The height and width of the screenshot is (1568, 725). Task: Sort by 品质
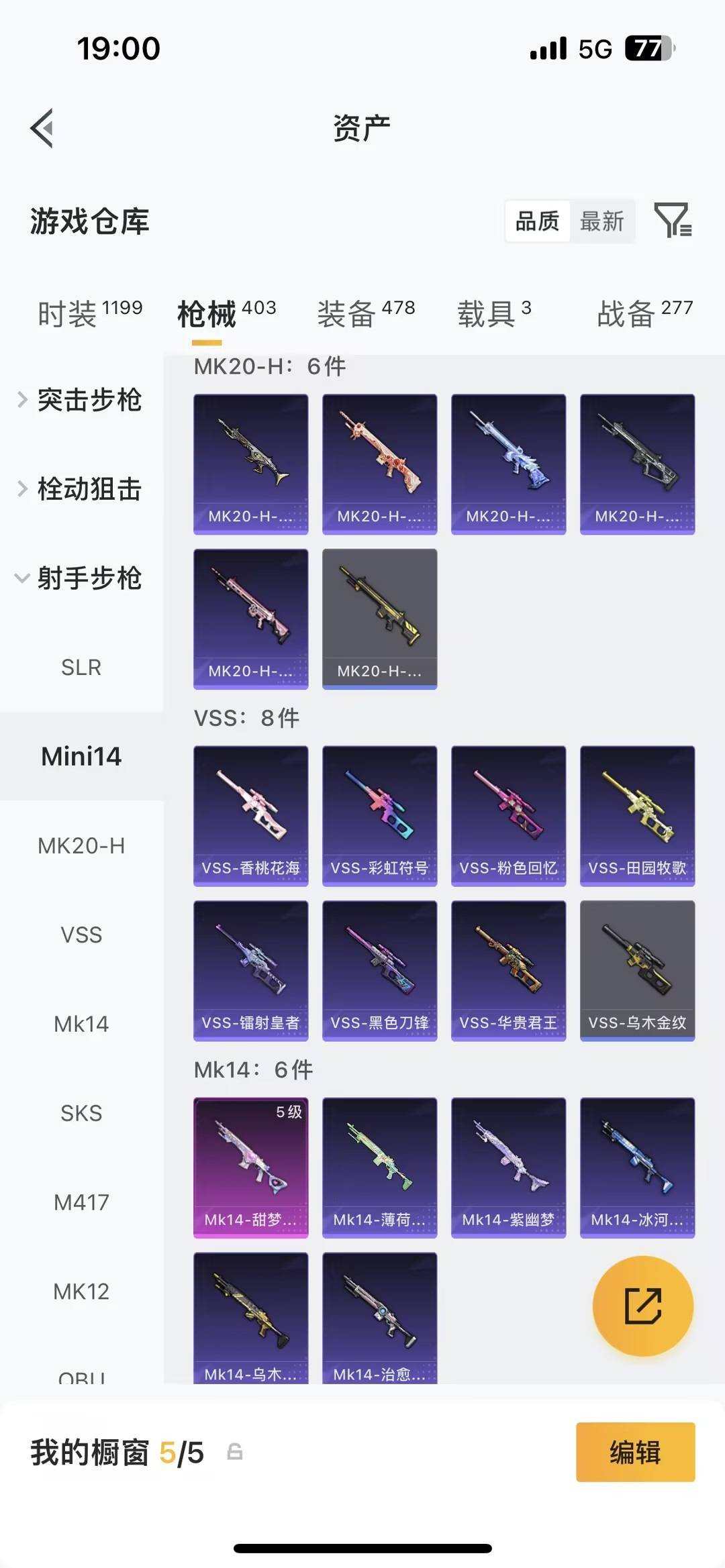[x=537, y=221]
